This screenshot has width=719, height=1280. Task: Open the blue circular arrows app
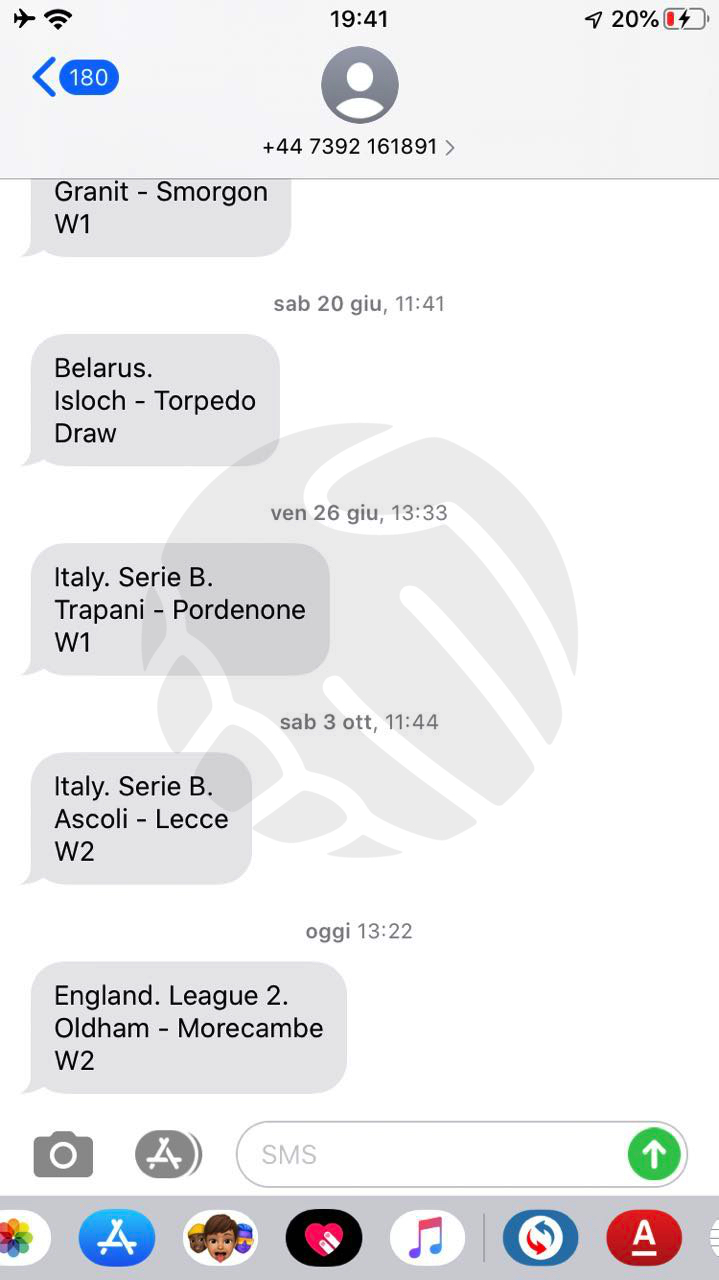pos(540,1238)
